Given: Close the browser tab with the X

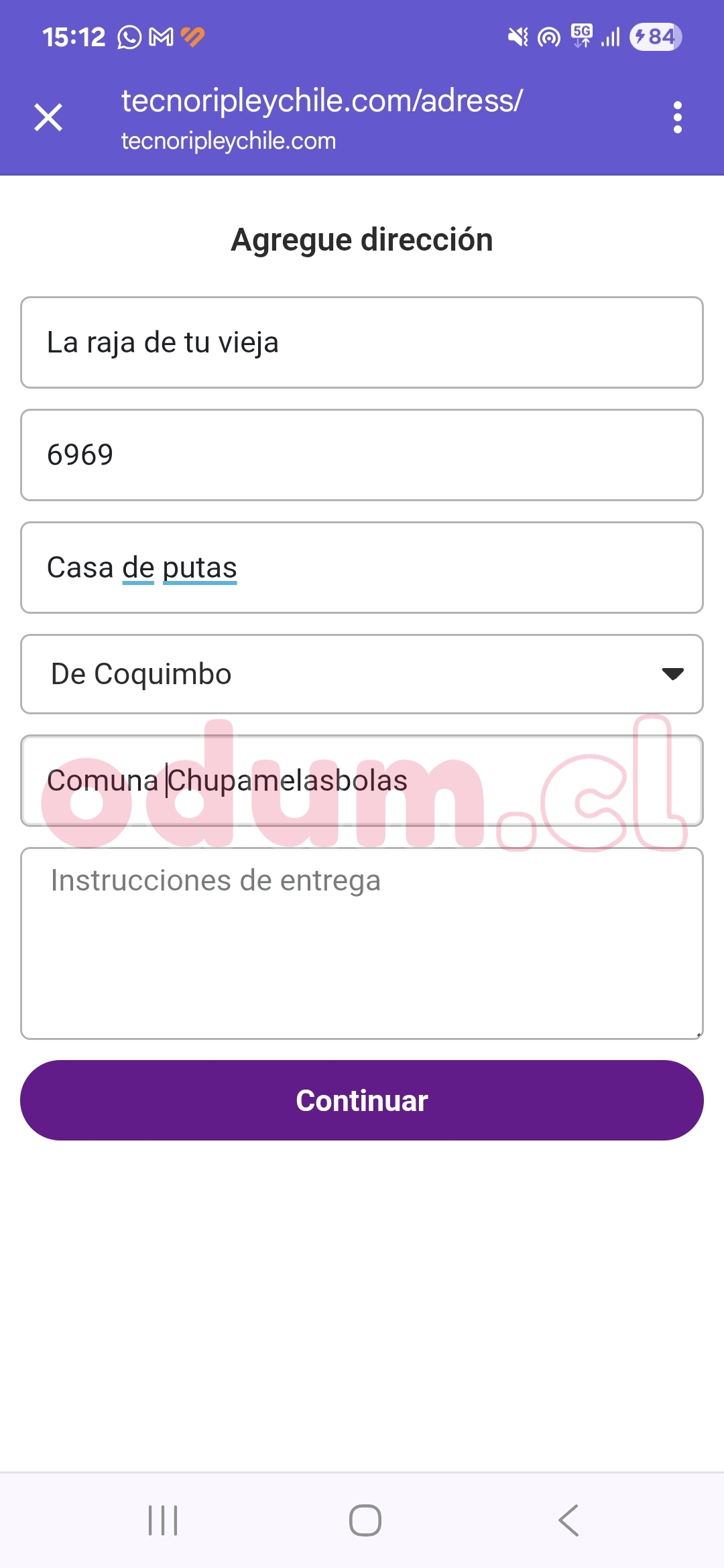Looking at the screenshot, I should 48,118.
